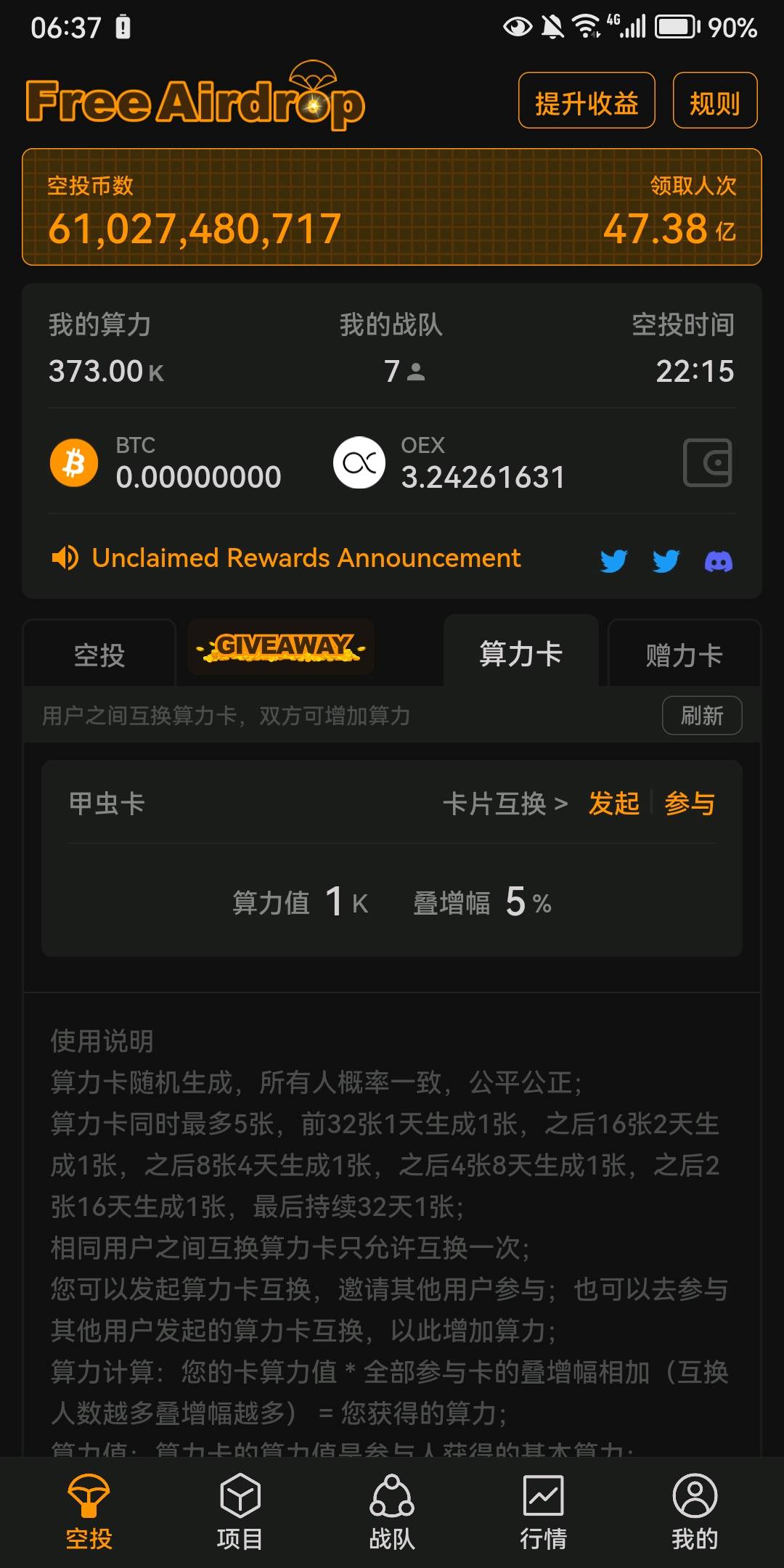Go to 项目 in bottom navigation
This screenshot has height=1568, width=784.
pyautogui.click(x=240, y=1511)
